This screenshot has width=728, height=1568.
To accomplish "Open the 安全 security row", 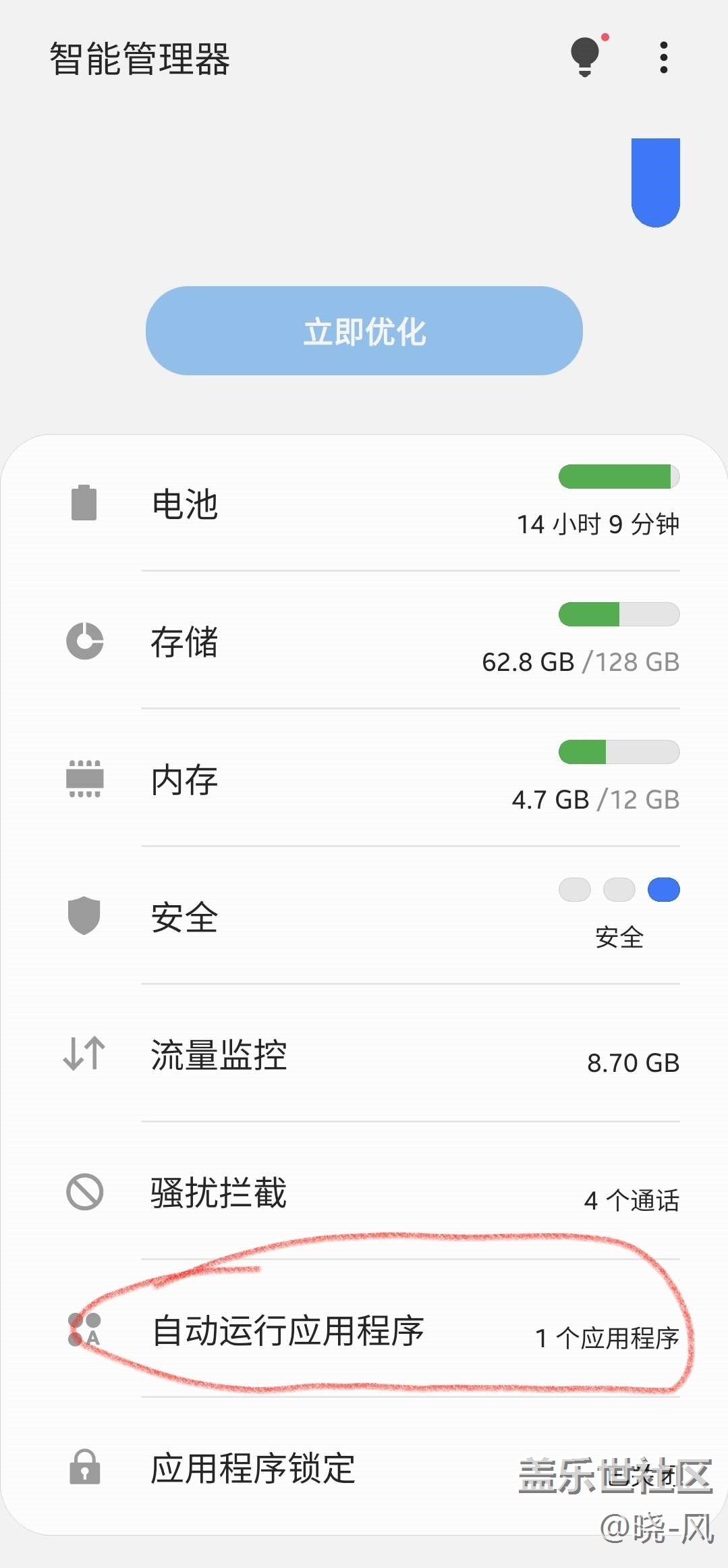I will pyautogui.click(x=364, y=917).
